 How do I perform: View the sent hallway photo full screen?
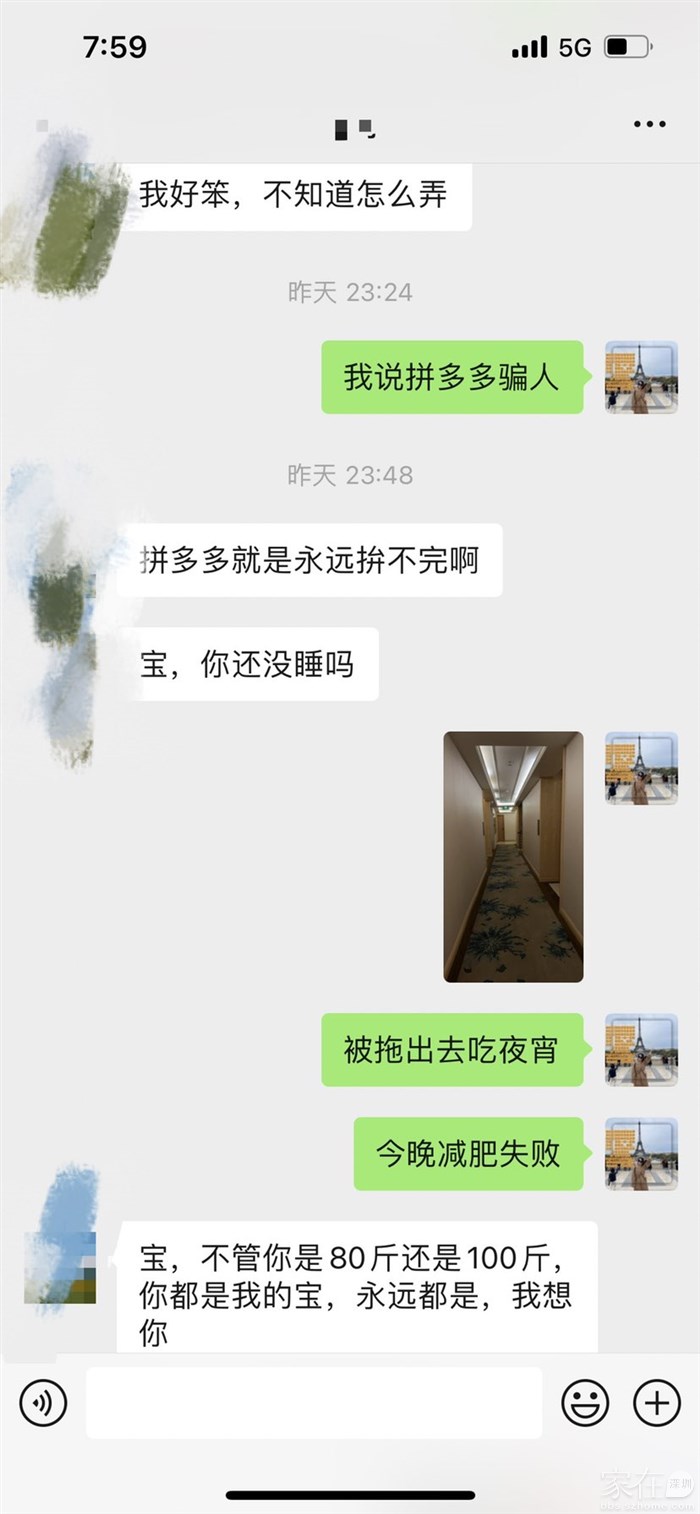click(513, 857)
